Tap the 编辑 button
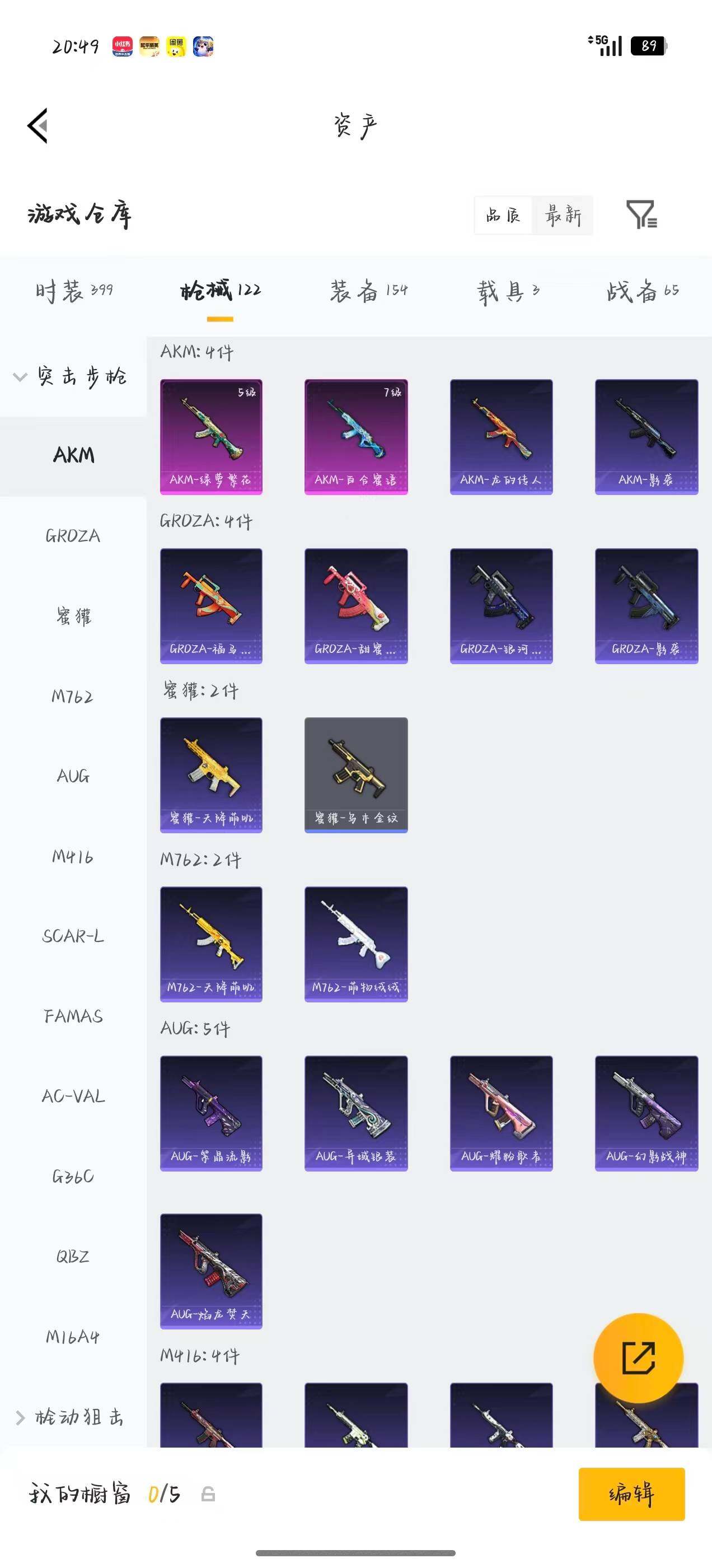Screen dimensions: 712x1568 (x=631, y=1494)
